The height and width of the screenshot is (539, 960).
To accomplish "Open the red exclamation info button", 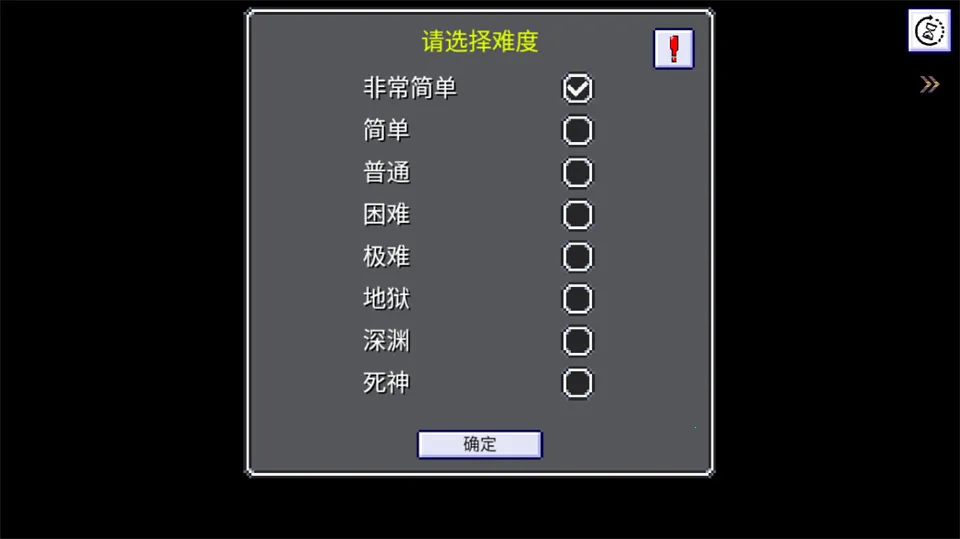I will 673,48.
